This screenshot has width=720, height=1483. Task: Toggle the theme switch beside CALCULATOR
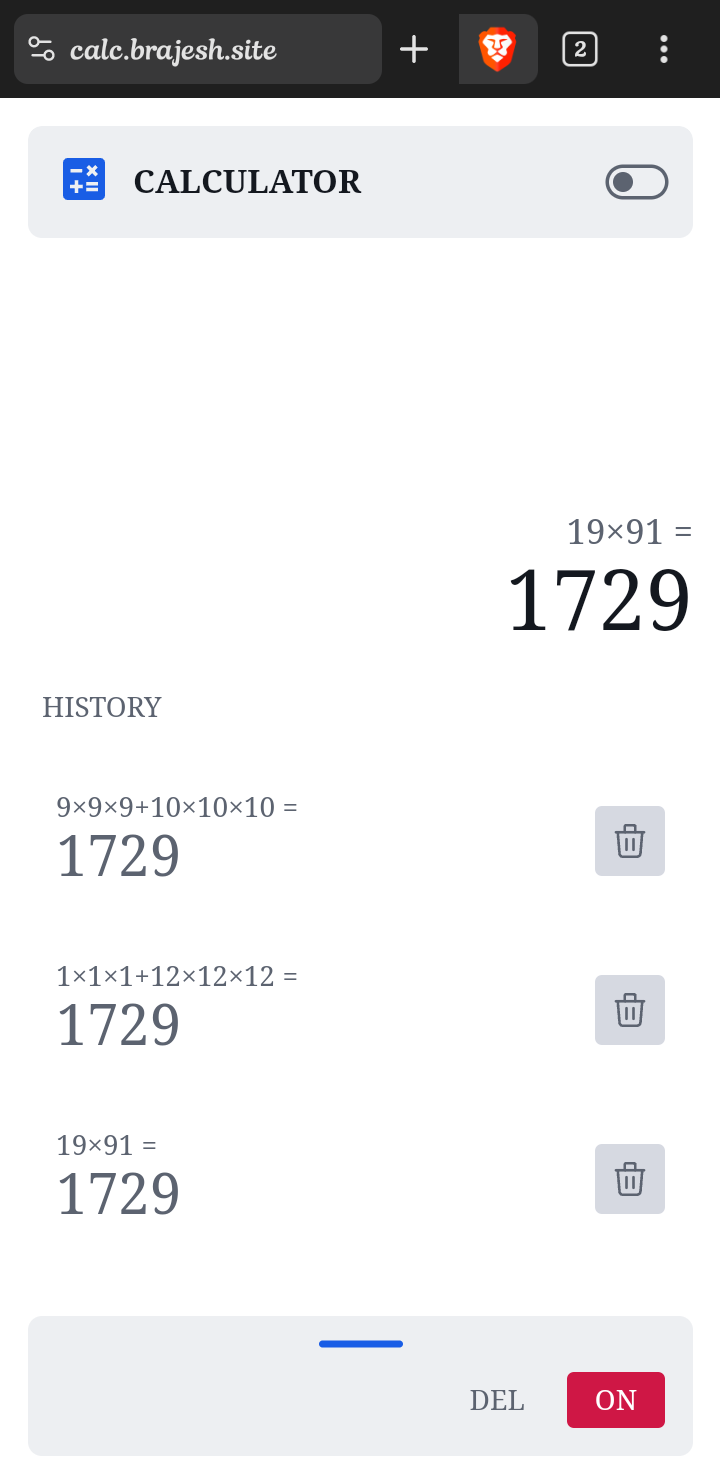pos(636,182)
